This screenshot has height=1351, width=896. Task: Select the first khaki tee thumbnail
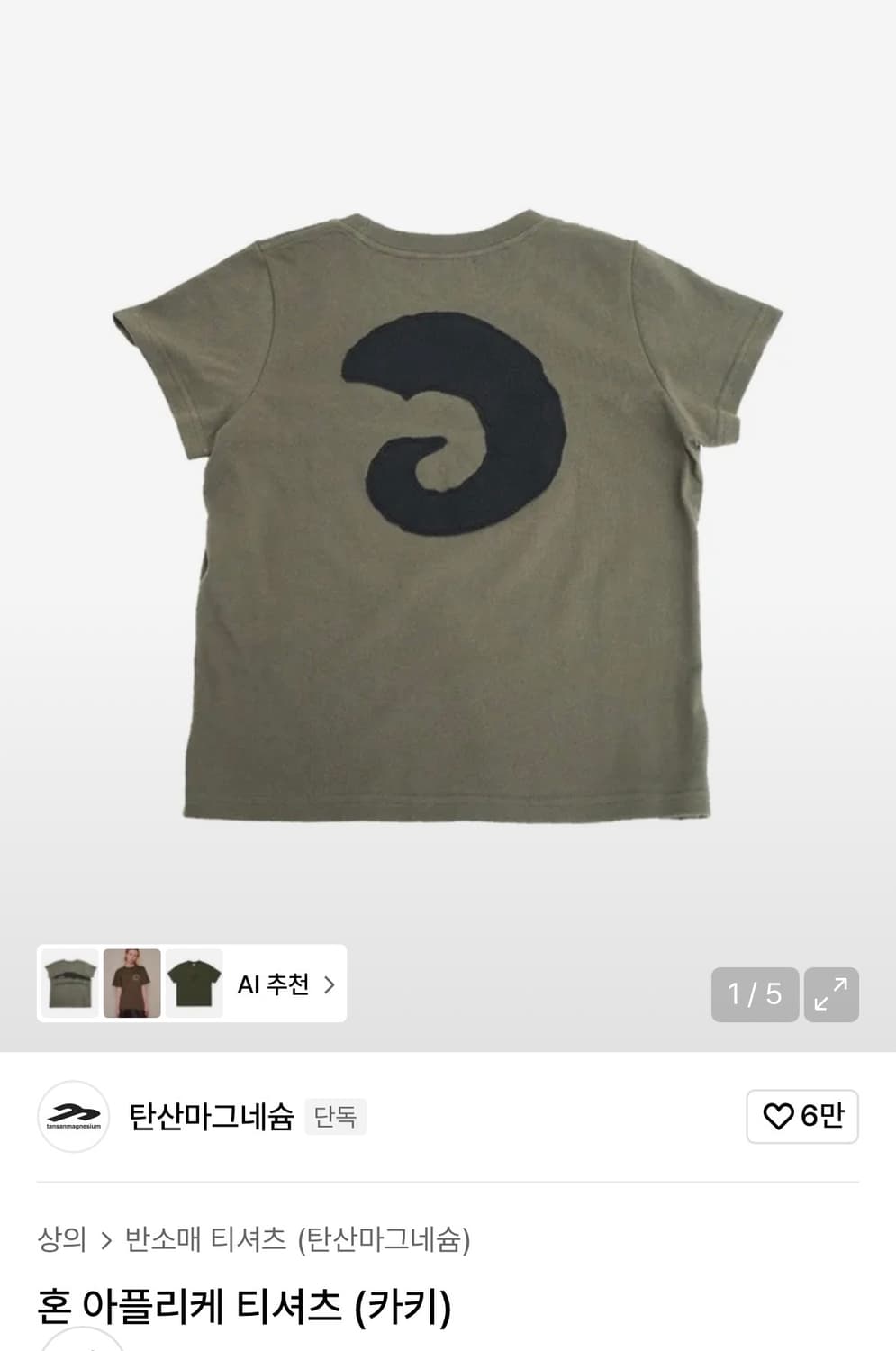71,984
